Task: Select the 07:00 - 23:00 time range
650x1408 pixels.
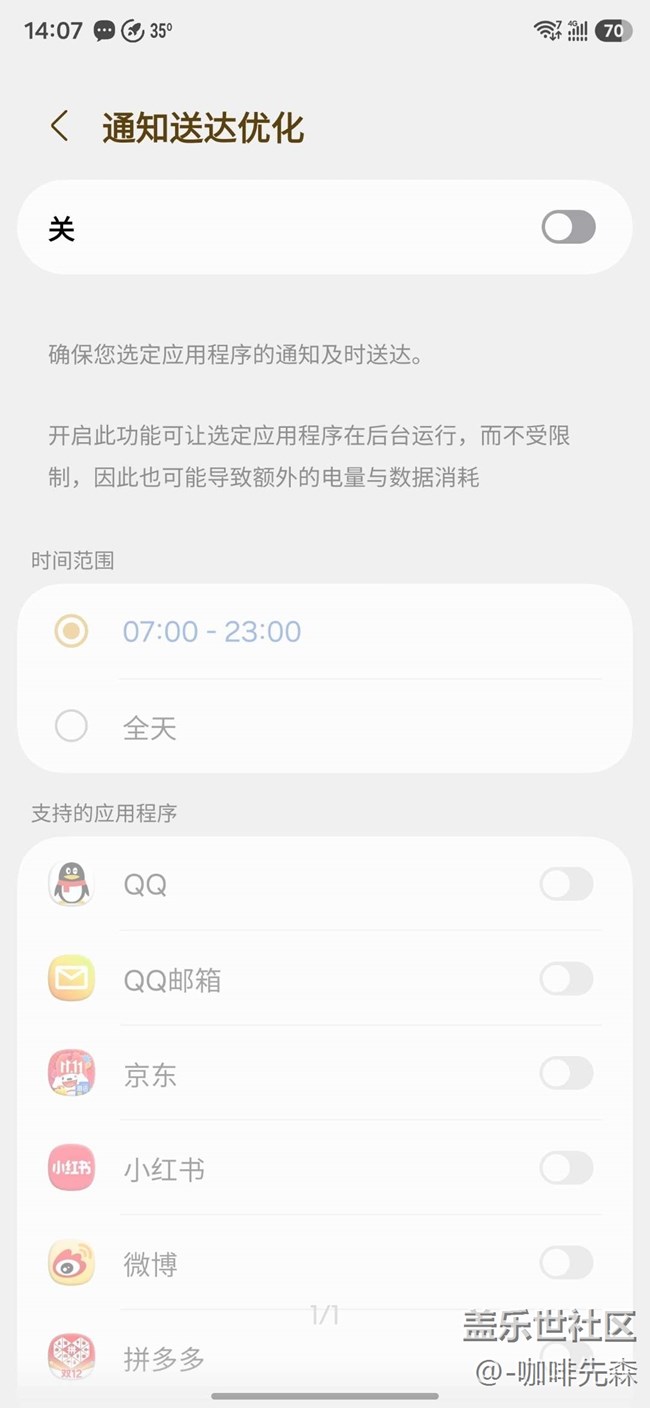Action: tap(72, 631)
